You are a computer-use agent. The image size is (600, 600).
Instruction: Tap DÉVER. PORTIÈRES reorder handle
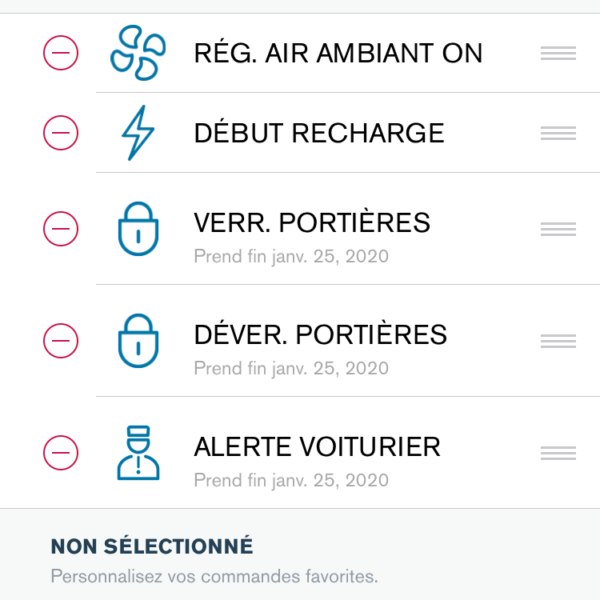(558, 341)
